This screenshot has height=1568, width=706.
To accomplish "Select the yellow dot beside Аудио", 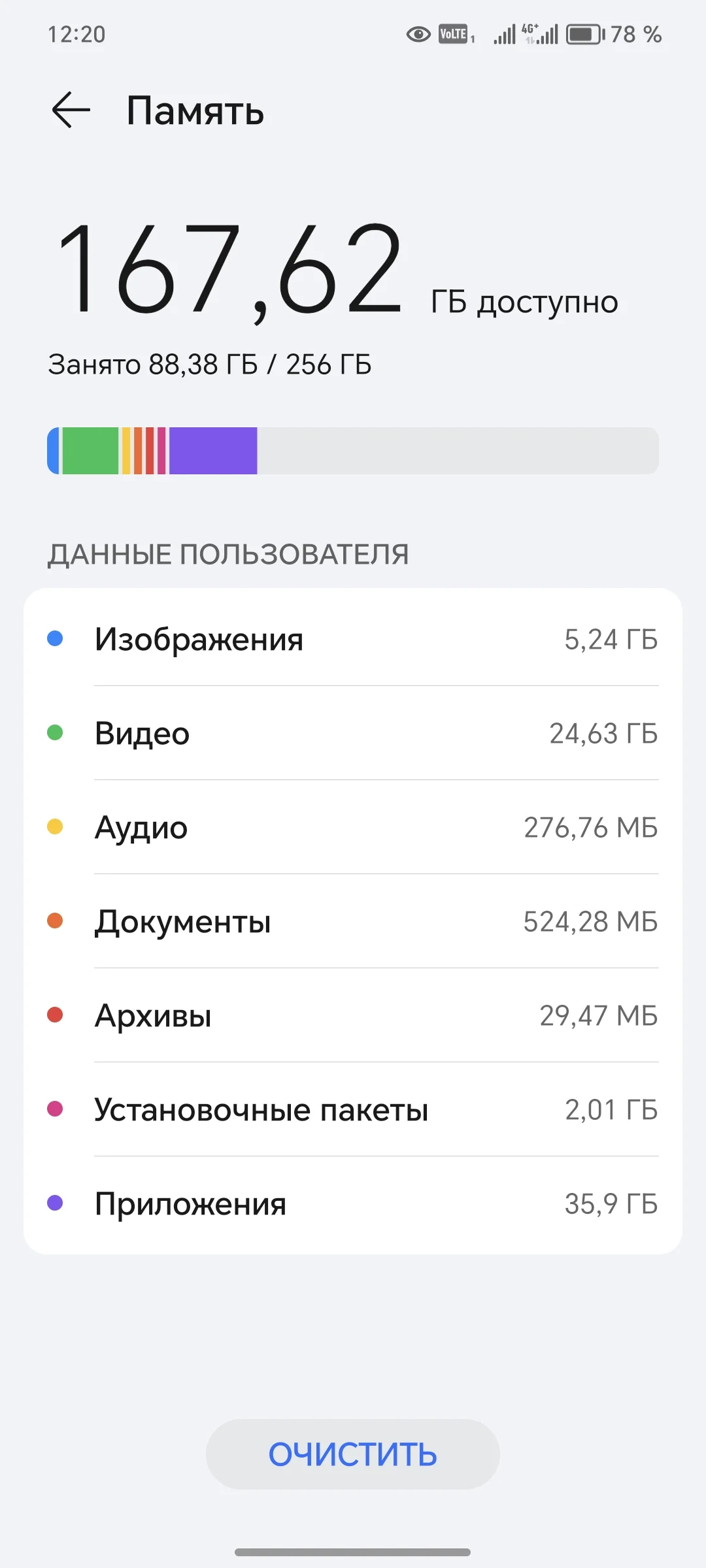I will [x=56, y=827].
